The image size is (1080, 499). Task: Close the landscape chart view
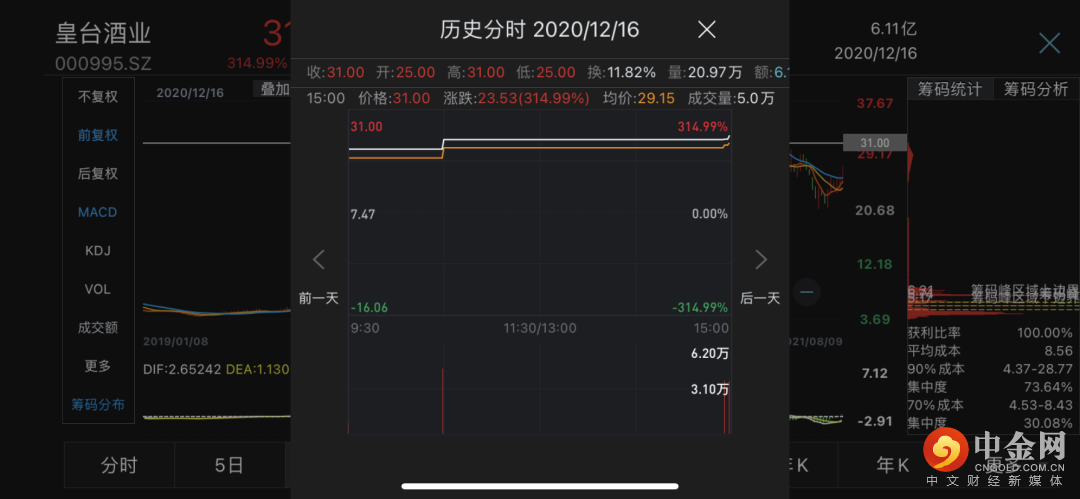[x=1049, y=43]
